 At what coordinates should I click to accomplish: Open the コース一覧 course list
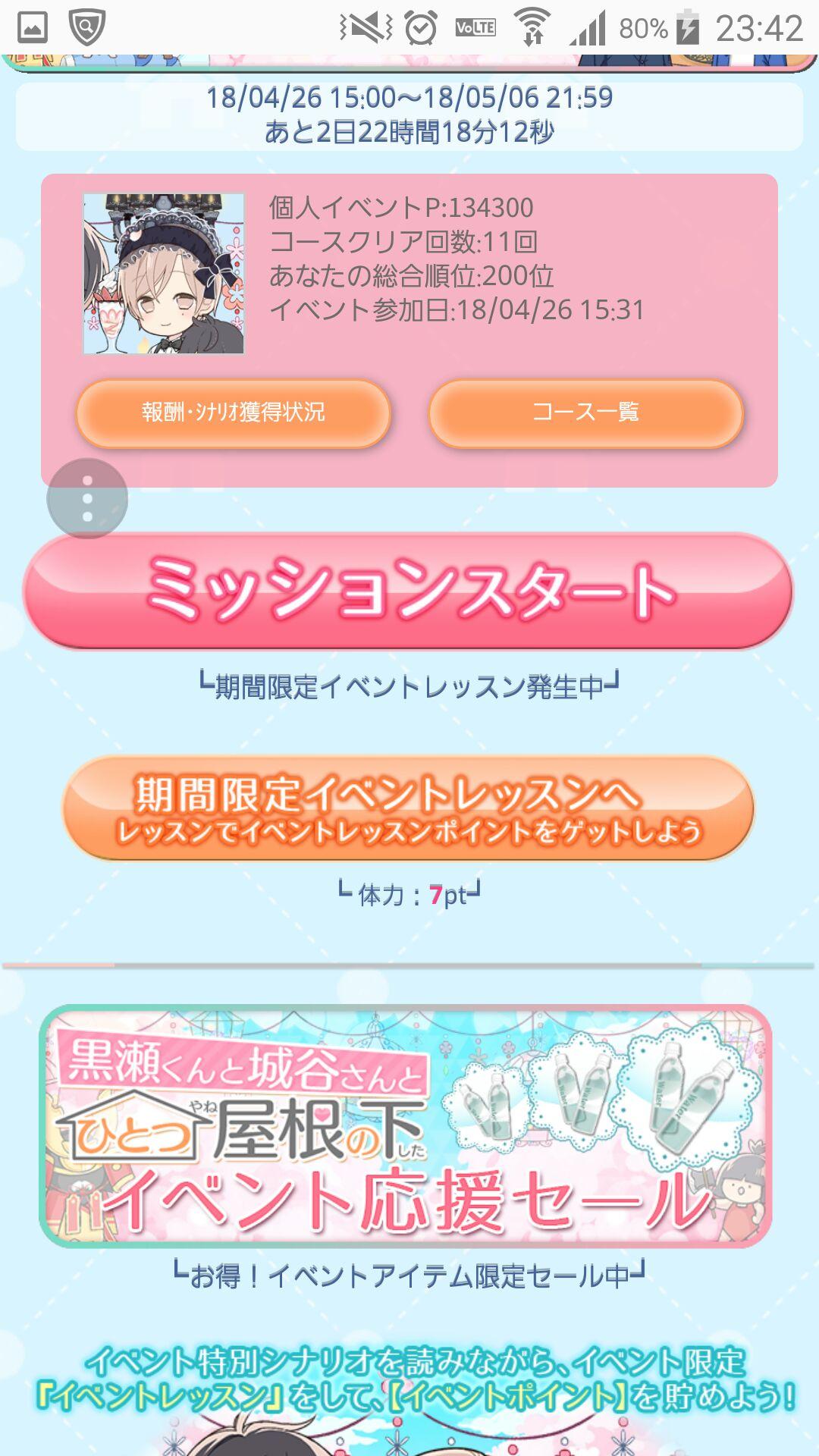[x=585, y=413]
